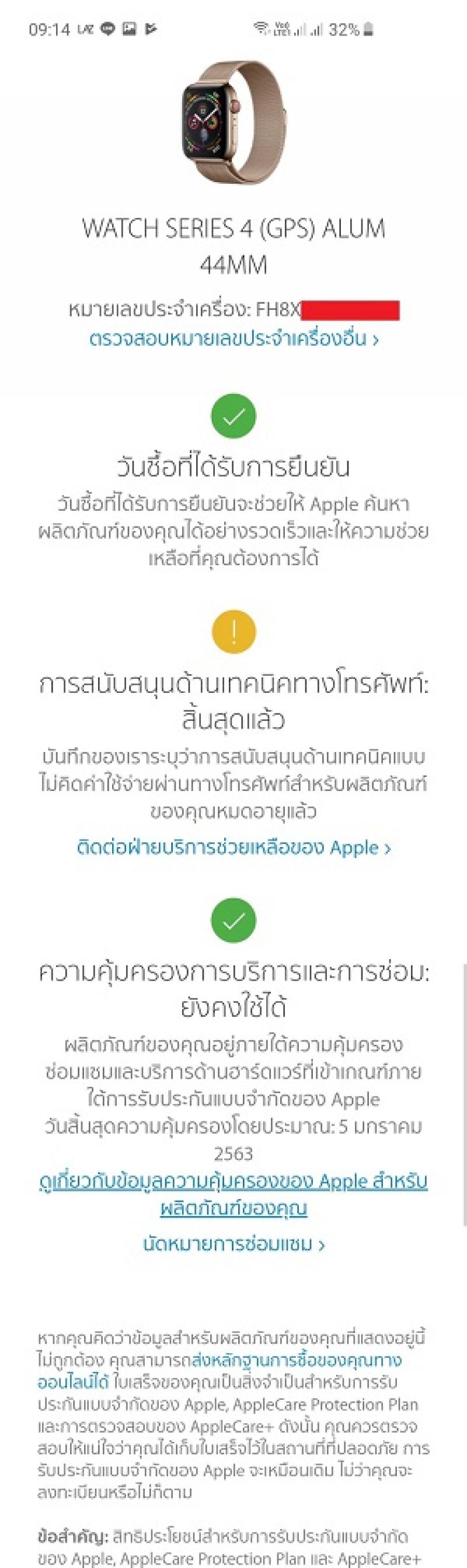The height and width of the screenshot is (1568, 467).
Task: Open the ดูเกี่ยวกับข้อมูลความคุ้มครองของ Apple link
Action: 233,1194
